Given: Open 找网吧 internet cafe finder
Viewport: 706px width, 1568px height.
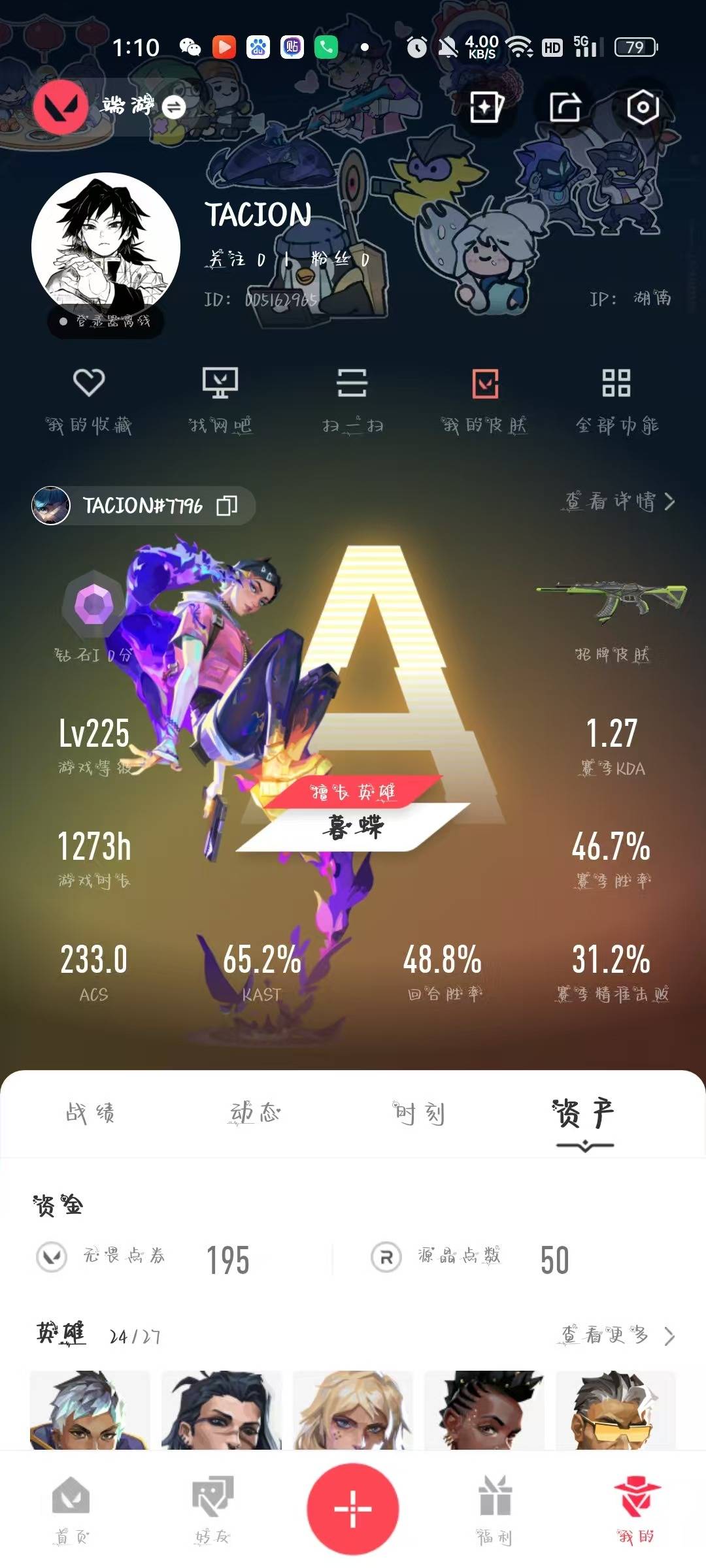Looking at the screenshot, I should coord(220,400).
